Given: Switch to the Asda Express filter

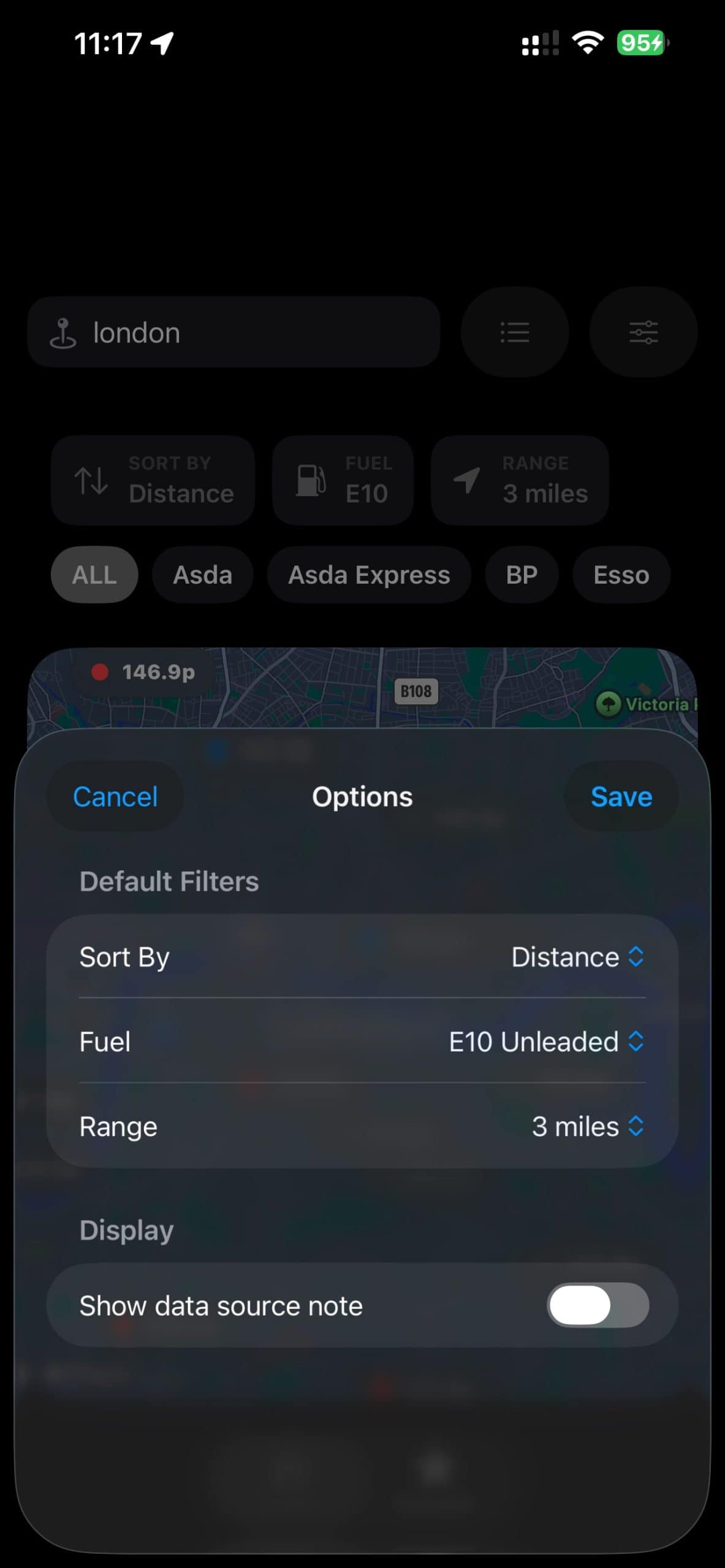Looking at the screenshot, I should 369,575.
